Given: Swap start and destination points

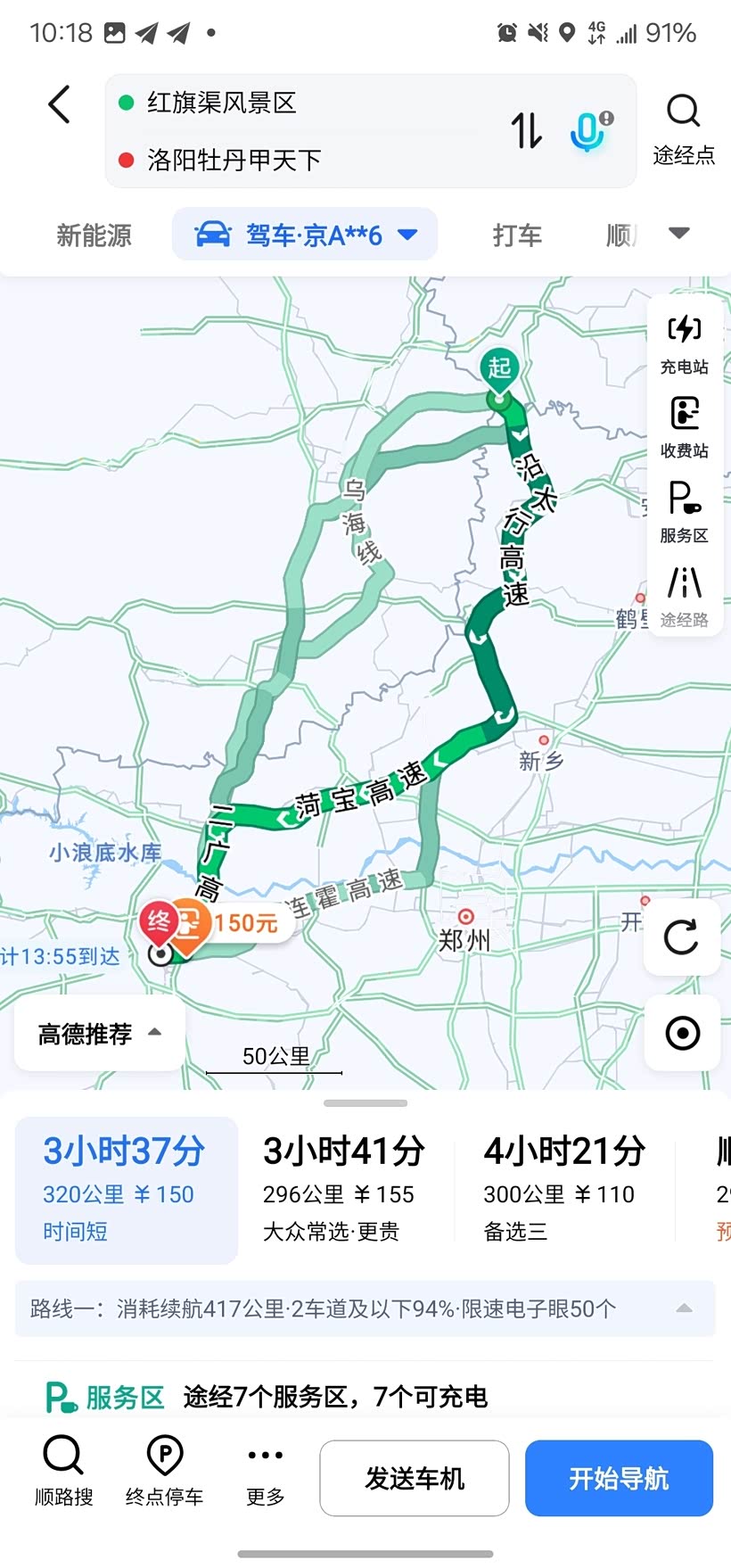Looking at the screenshot, I should click(526, 130).
